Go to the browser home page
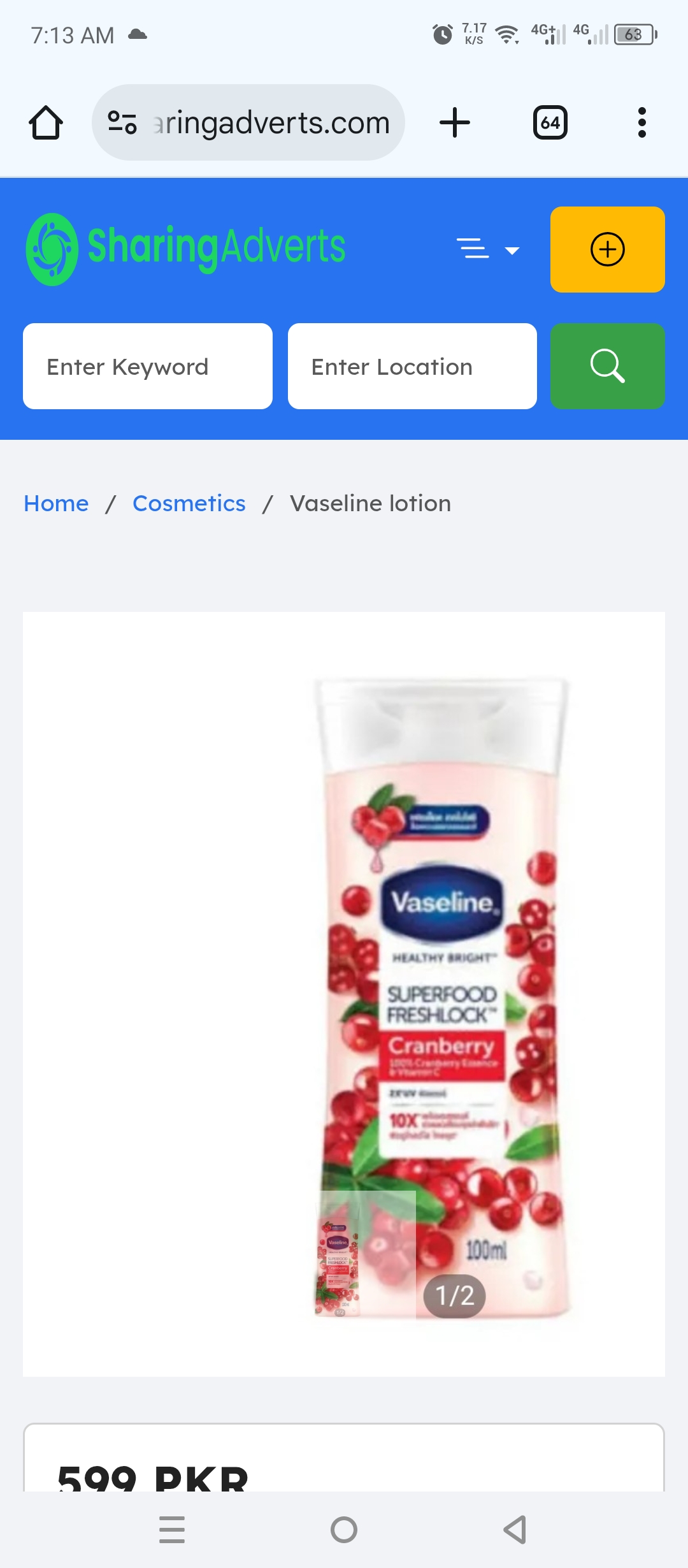This screenshot has width=688, height=1568. pyautogui.click(x=46, y=122)
